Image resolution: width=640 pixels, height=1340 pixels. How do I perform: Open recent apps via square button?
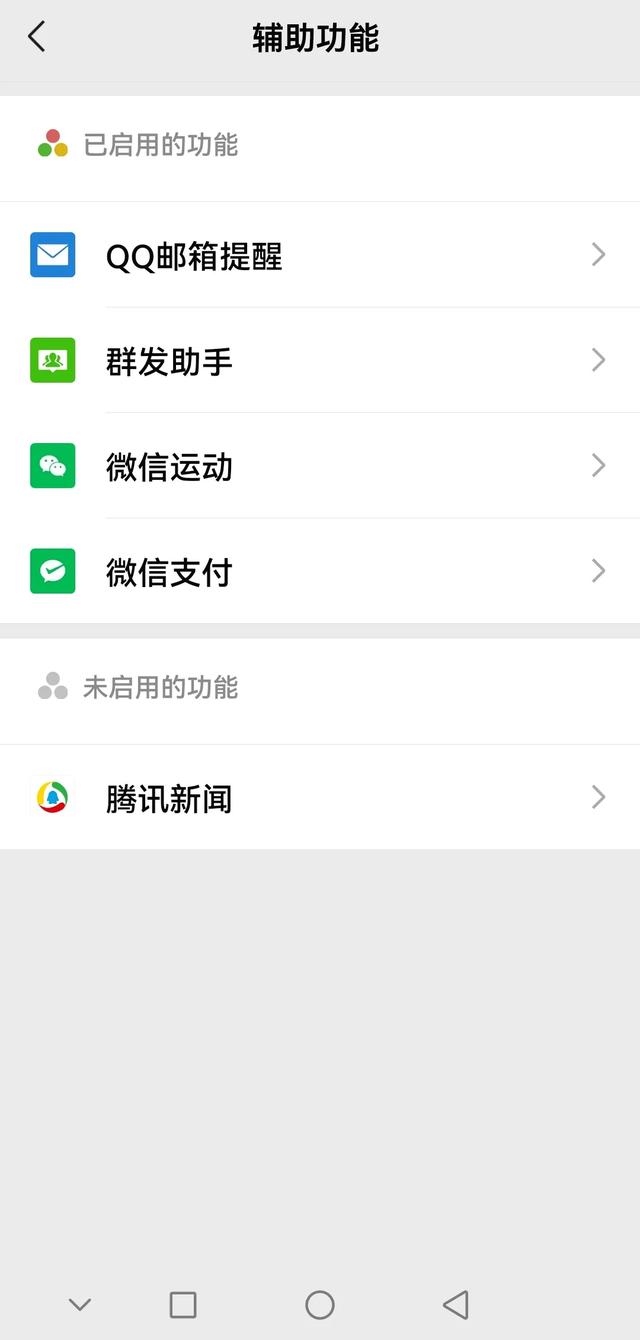[x=183, y=1305]
